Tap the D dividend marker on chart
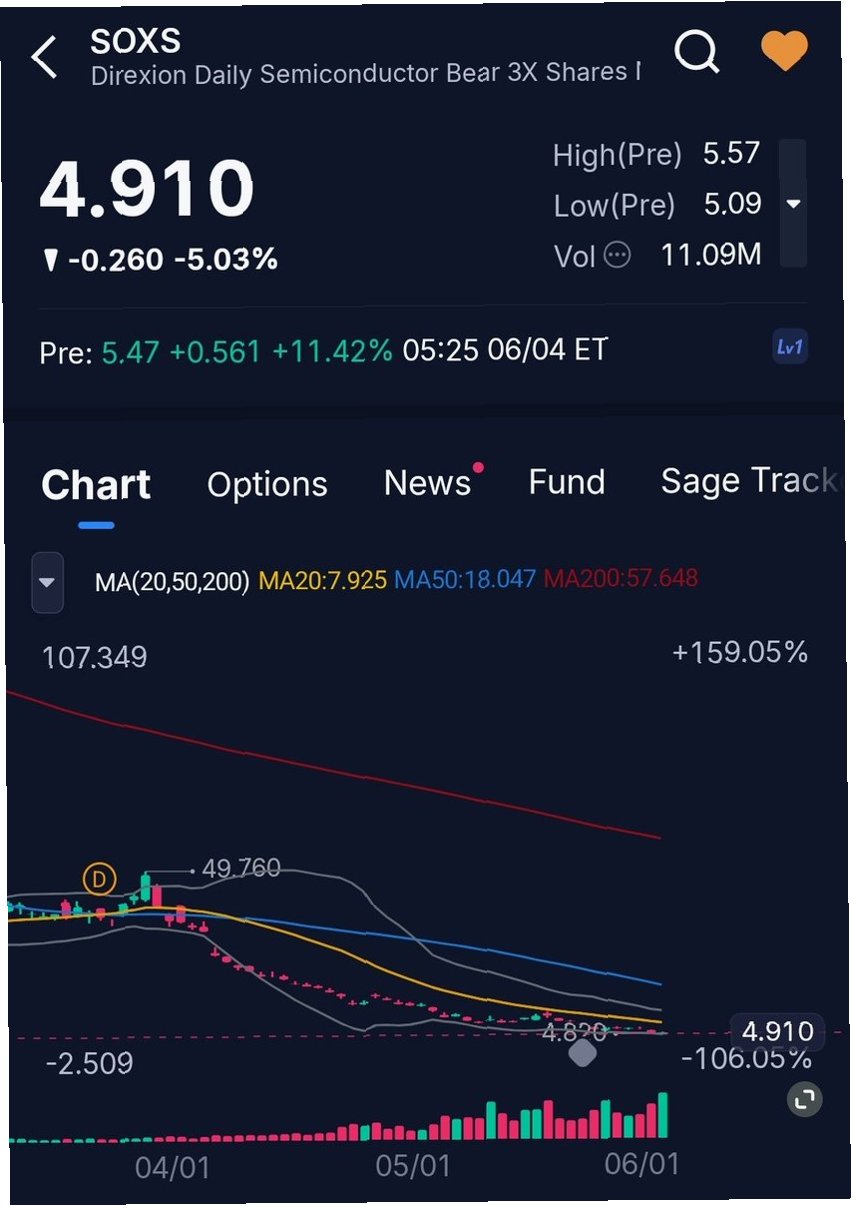Viewport: 851px width, 1206px height. point(99,879)
